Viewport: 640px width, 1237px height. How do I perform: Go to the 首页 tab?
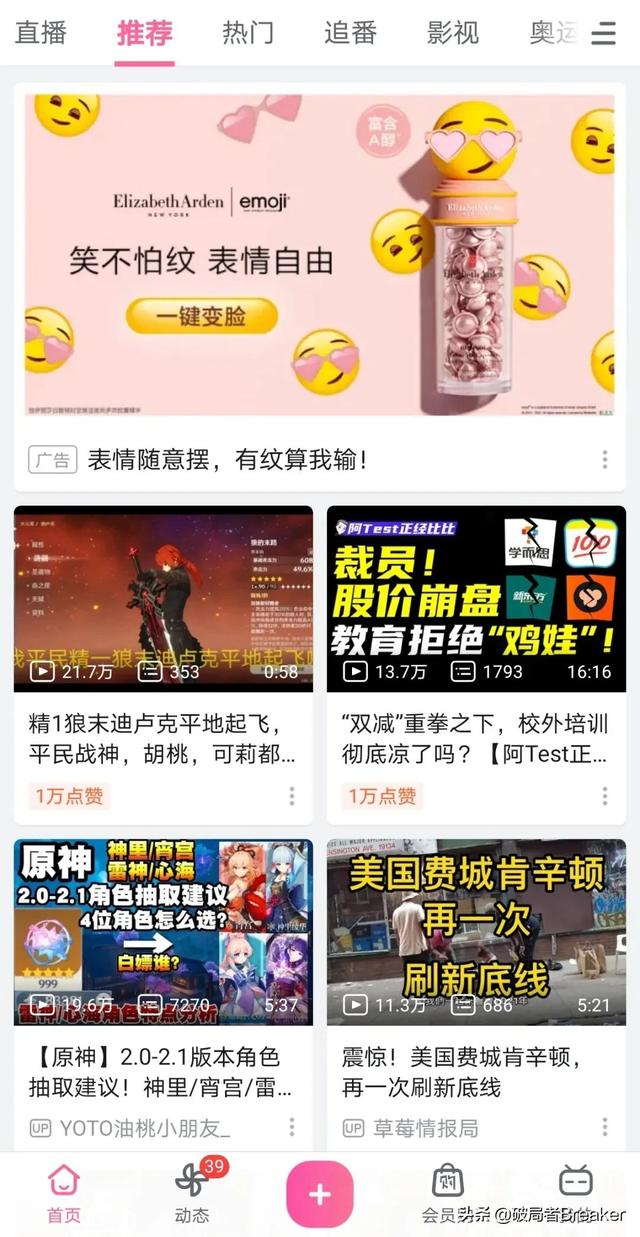point(64,1193)
